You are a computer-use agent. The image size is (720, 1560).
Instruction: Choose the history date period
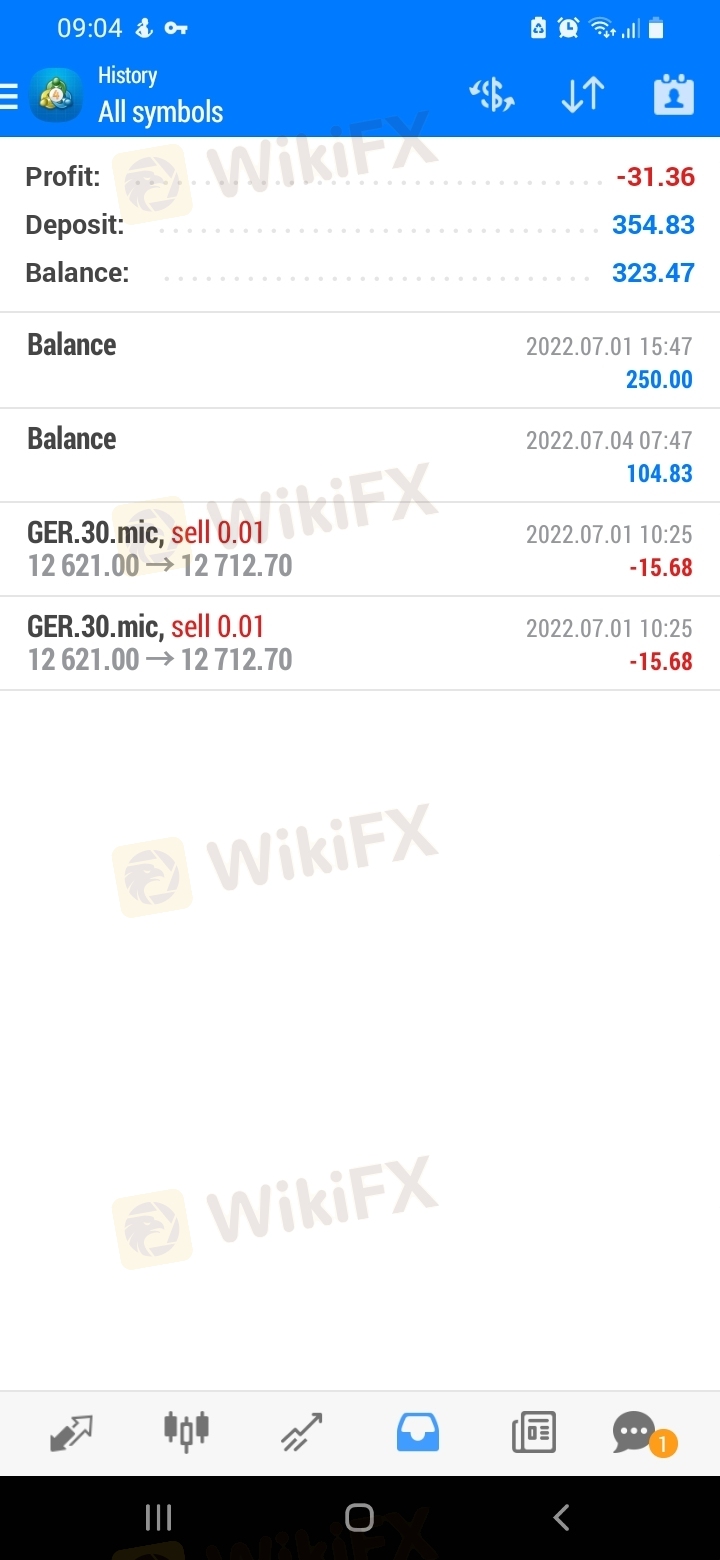click(x=673, y=95)
